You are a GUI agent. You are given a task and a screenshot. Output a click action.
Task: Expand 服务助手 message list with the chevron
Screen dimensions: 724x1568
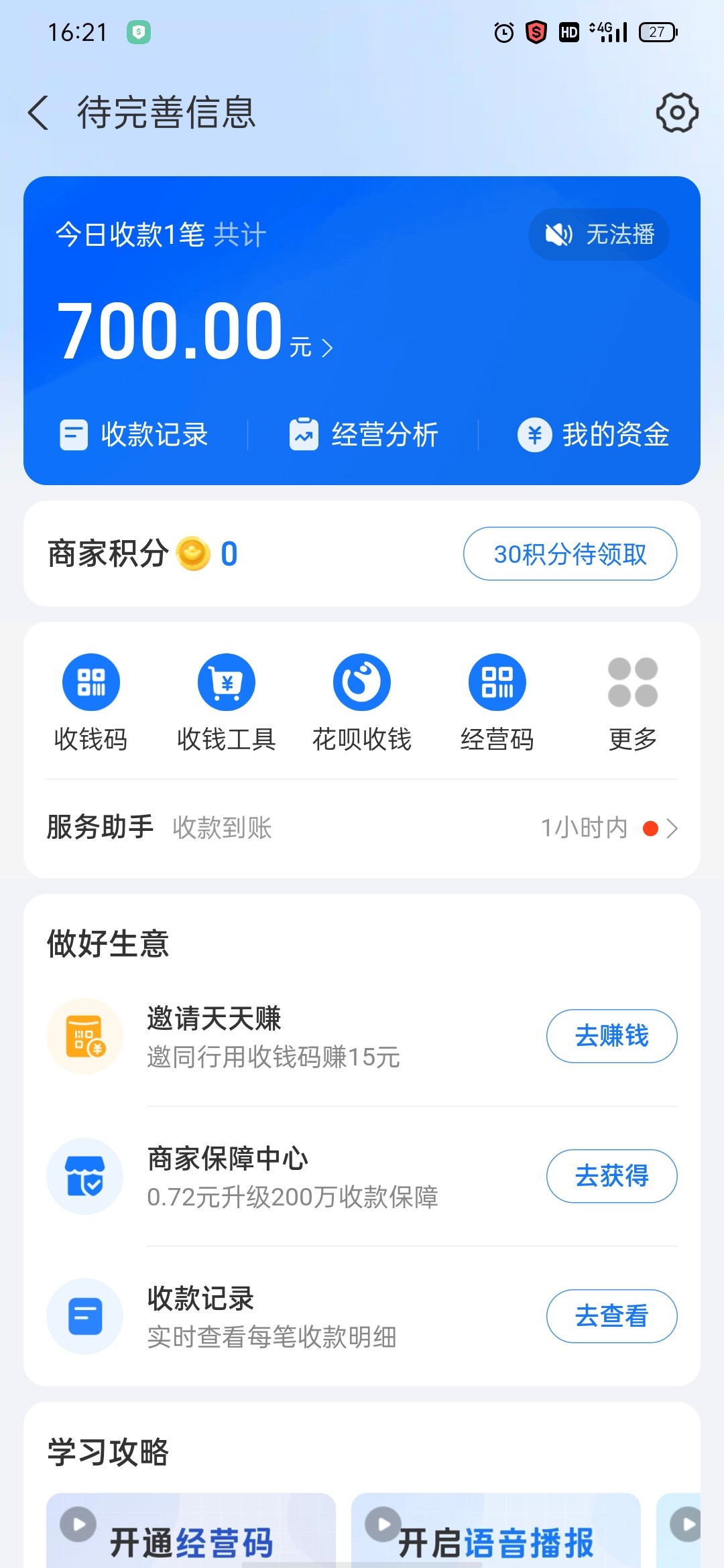(x=674, y=828)
